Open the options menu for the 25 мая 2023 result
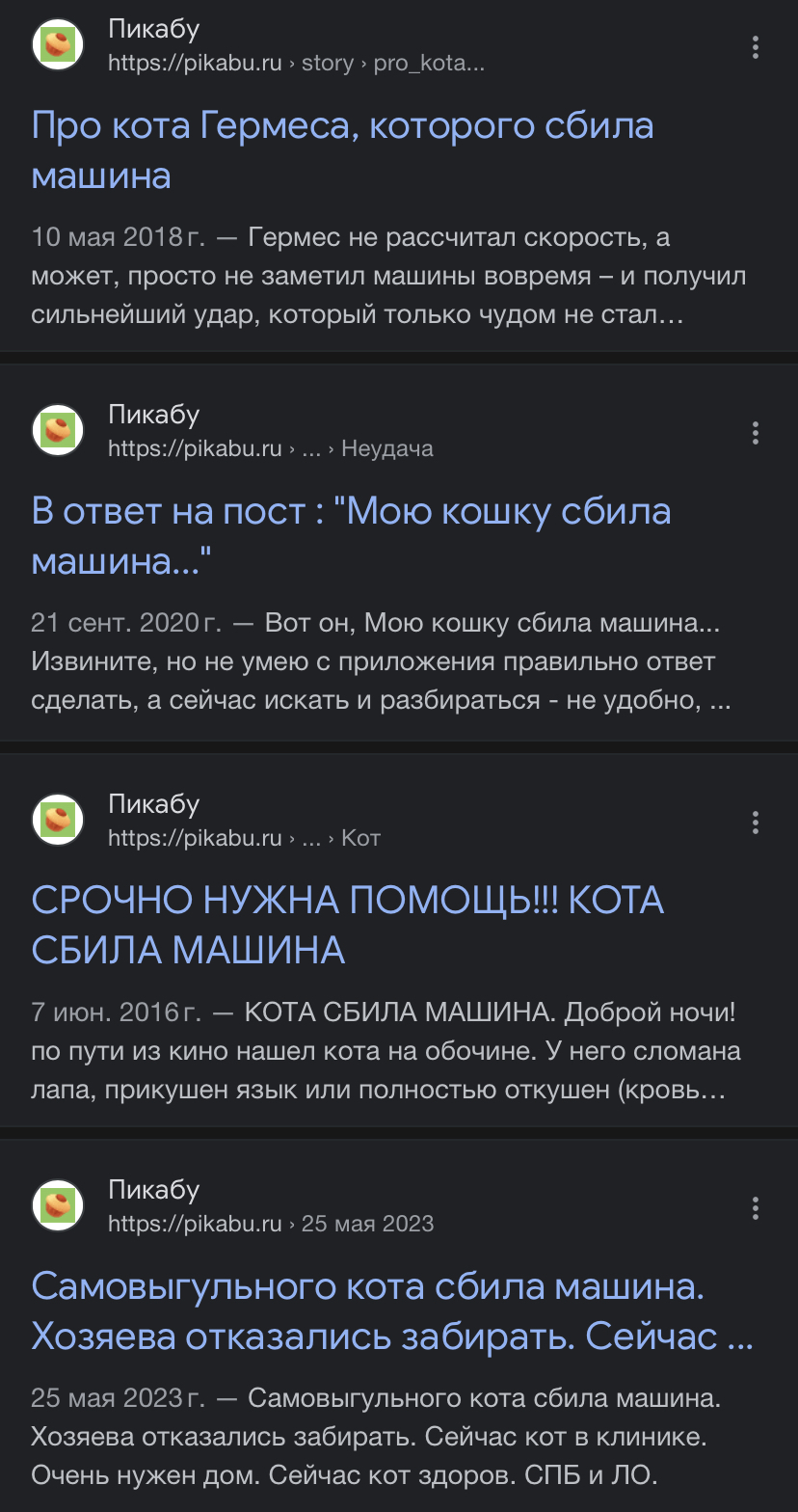This screenshot has width=798, height=1512. [x=756, y=1207]
